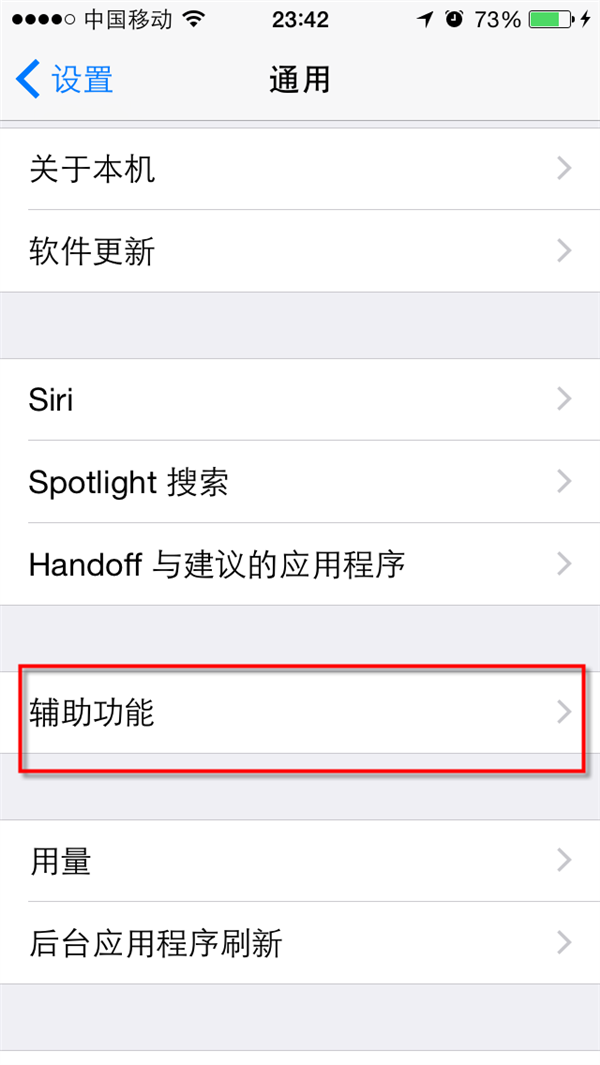Open 关于本机
Image resolution: width=600 pixels, height=1065 pixels.
[x=300, y=169]
